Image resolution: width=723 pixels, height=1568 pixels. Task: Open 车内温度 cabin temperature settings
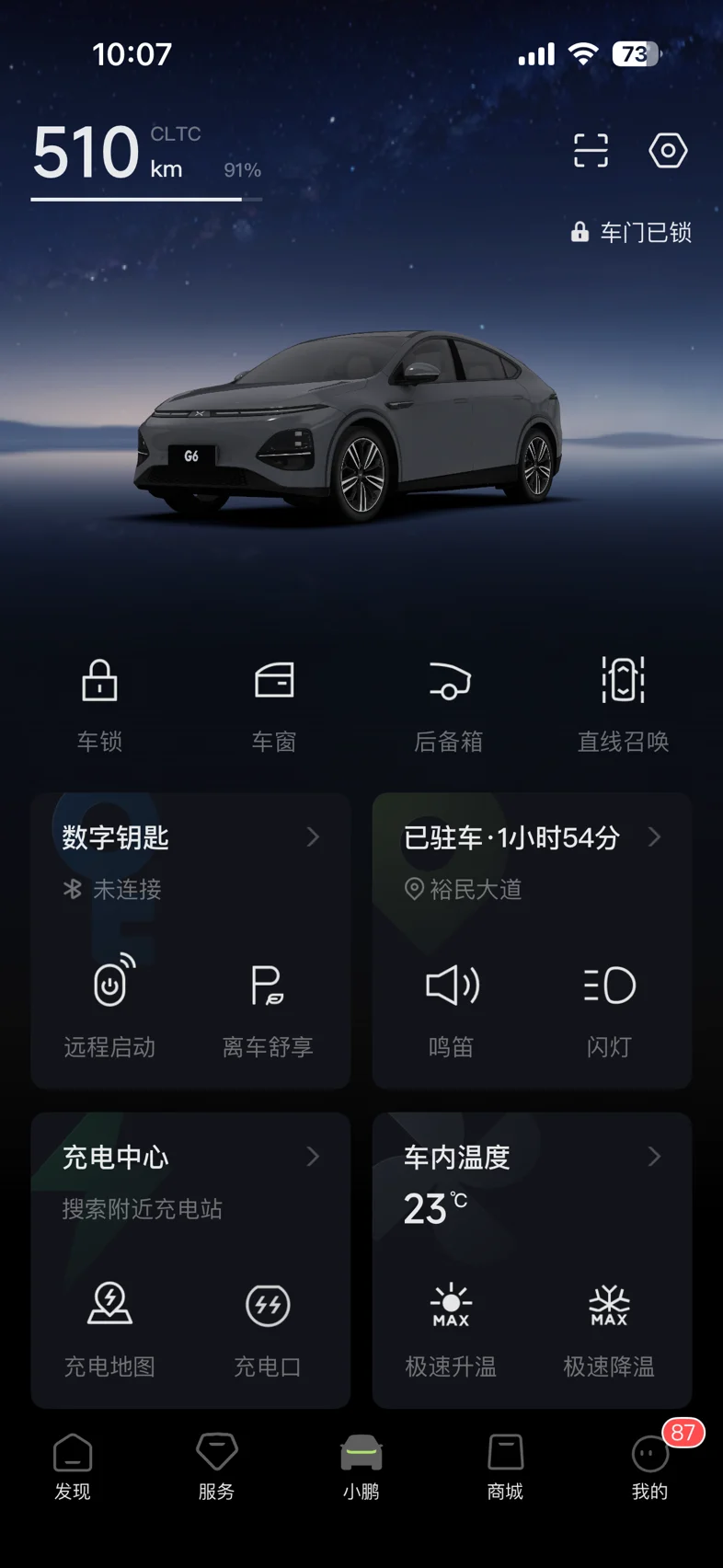click(532, 1158)
